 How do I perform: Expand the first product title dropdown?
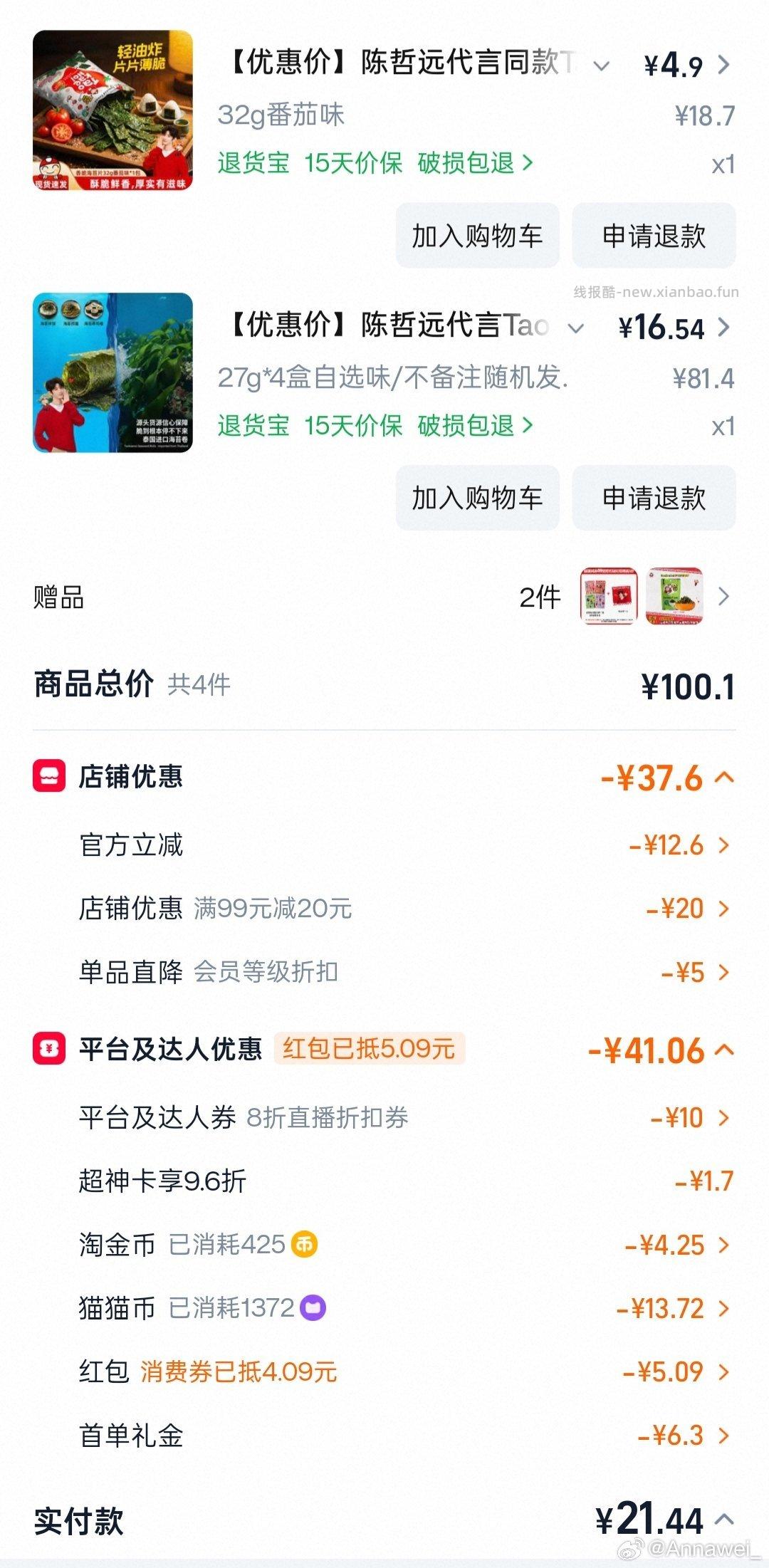tap(600, 68)
